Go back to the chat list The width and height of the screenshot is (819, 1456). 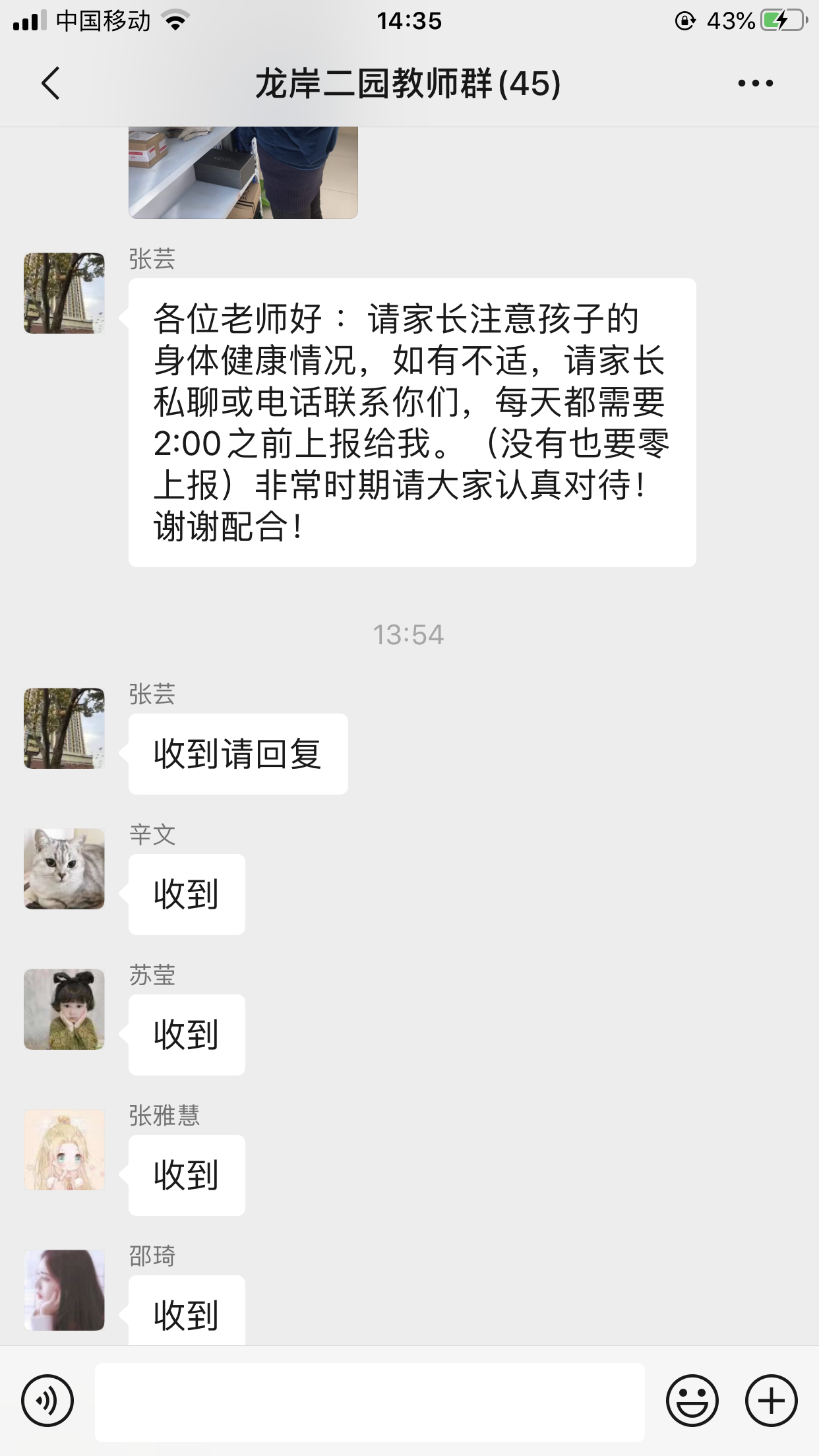[50, 84]
